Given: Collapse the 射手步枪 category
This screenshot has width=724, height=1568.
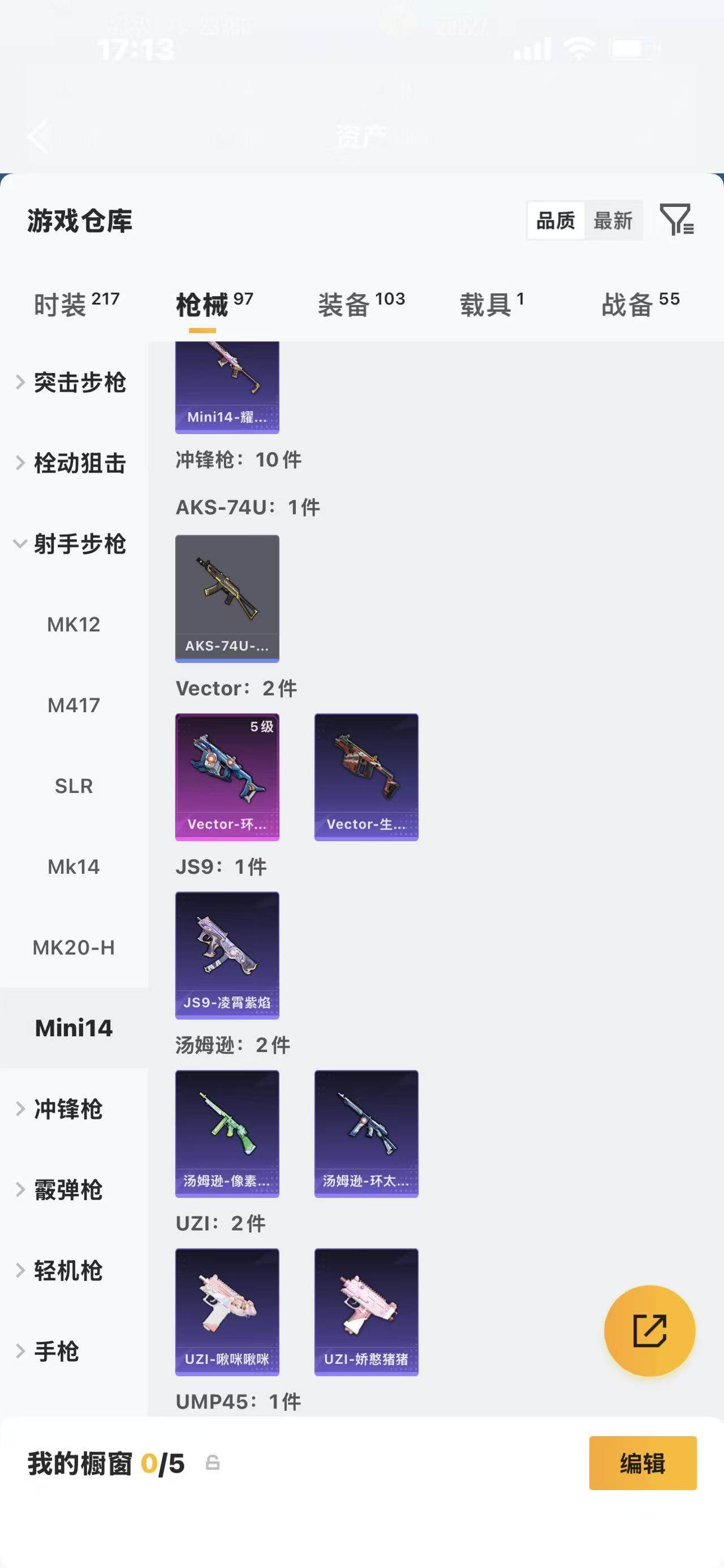Looking at the screenshot, I should [72, 544].
